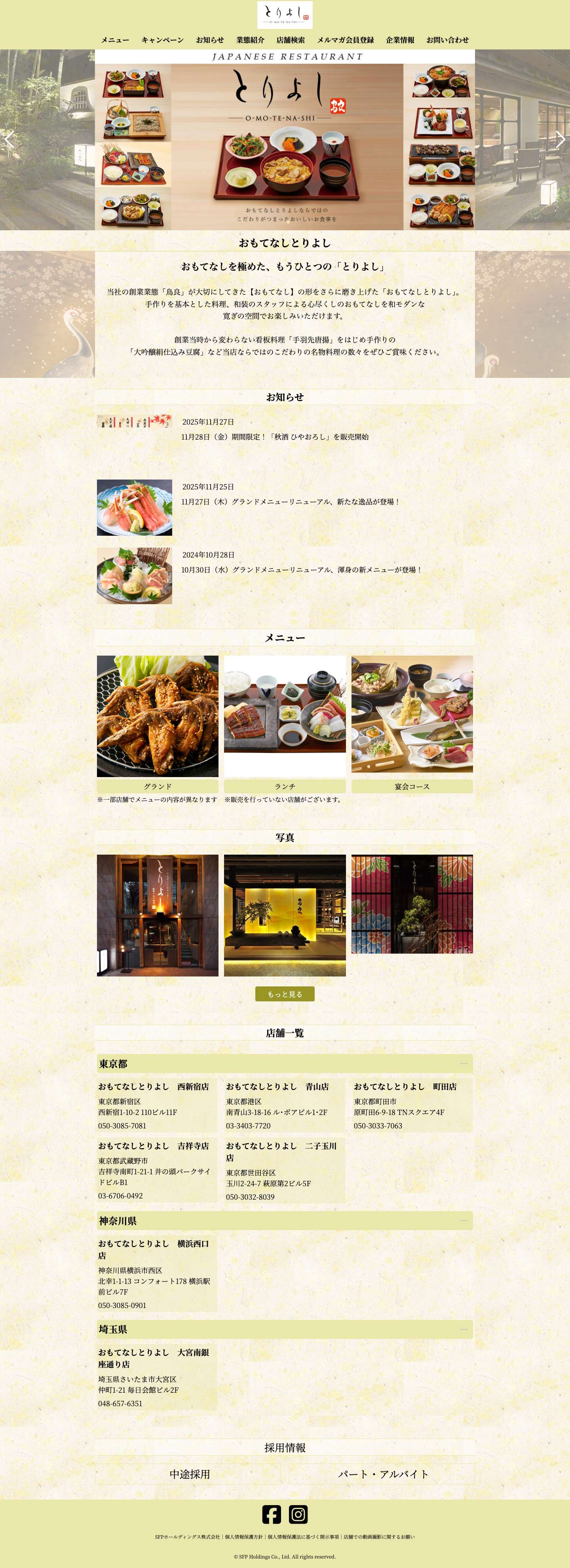Click the next arrow on the carousel
Viewport: 570px width, 1568px height.
point(561,139)
